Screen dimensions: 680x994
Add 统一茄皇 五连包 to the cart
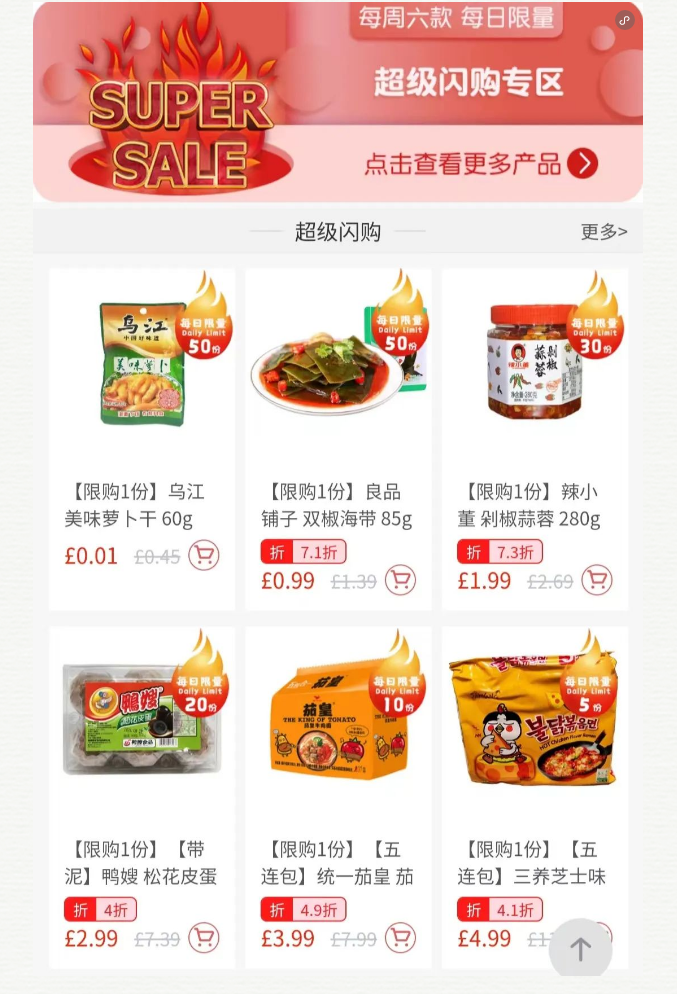pos(400,938)
